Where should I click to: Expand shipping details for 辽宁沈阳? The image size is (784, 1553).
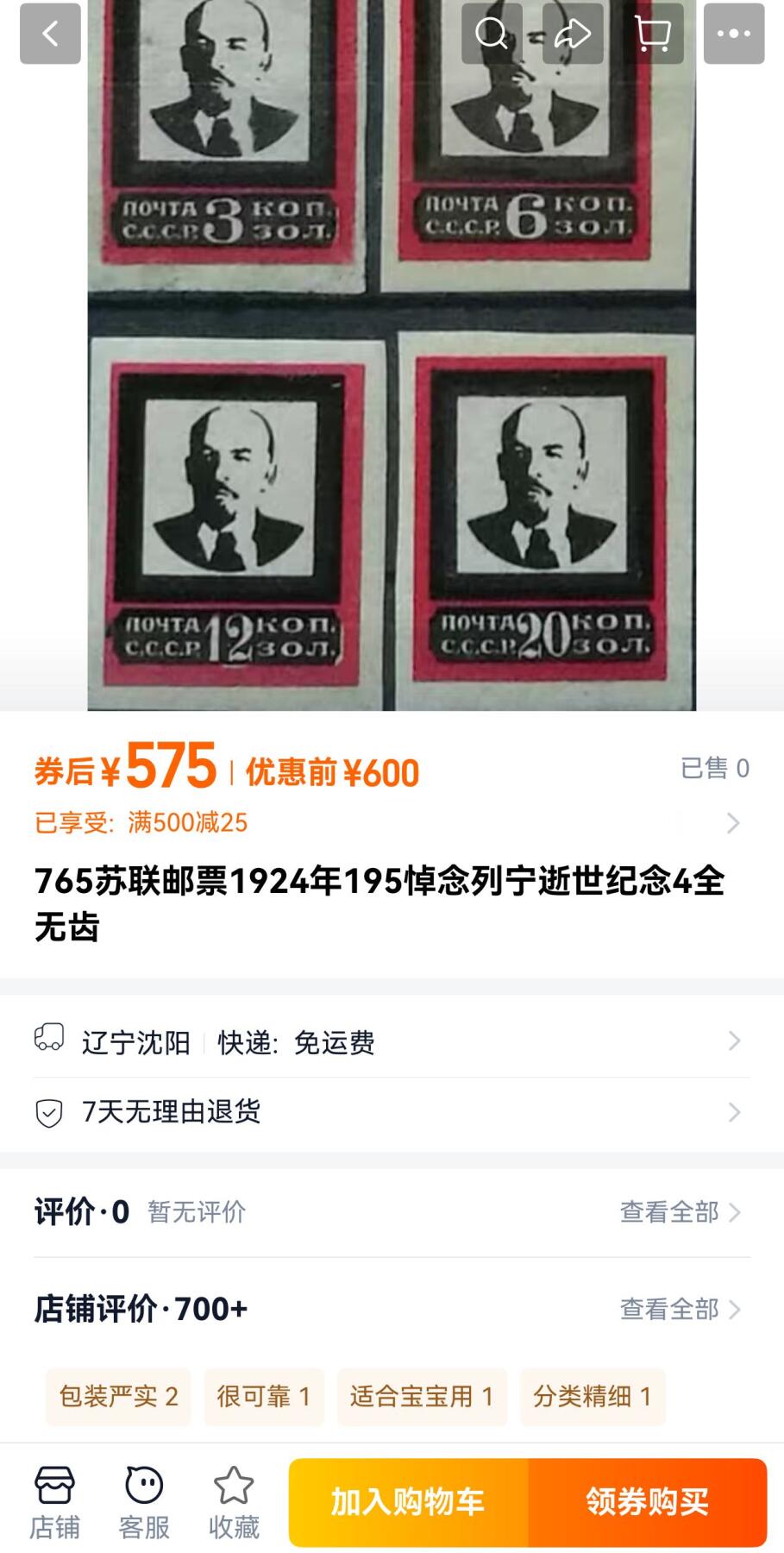732,1041
